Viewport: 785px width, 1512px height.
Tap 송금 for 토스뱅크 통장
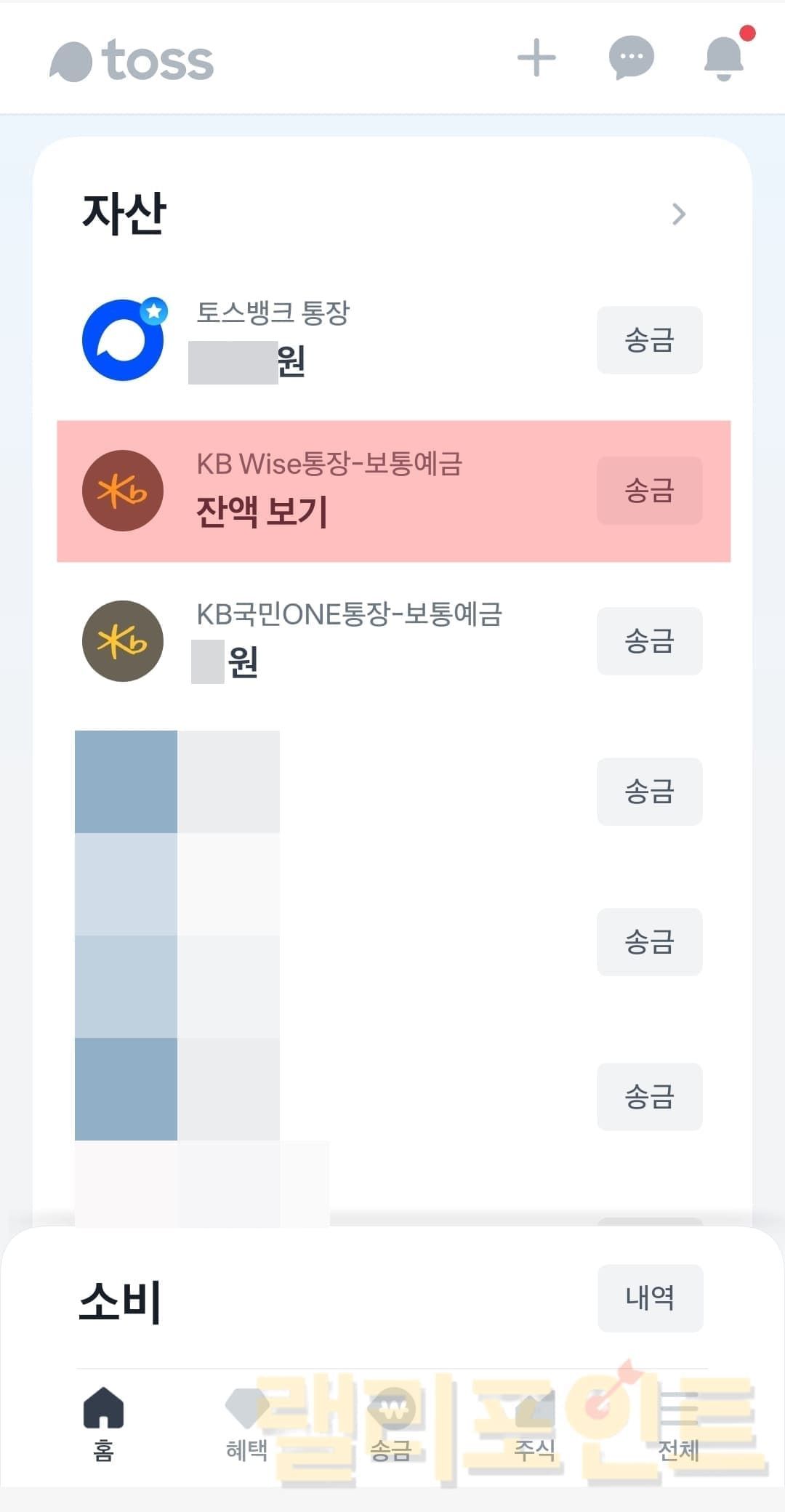(x=649, y=340)
